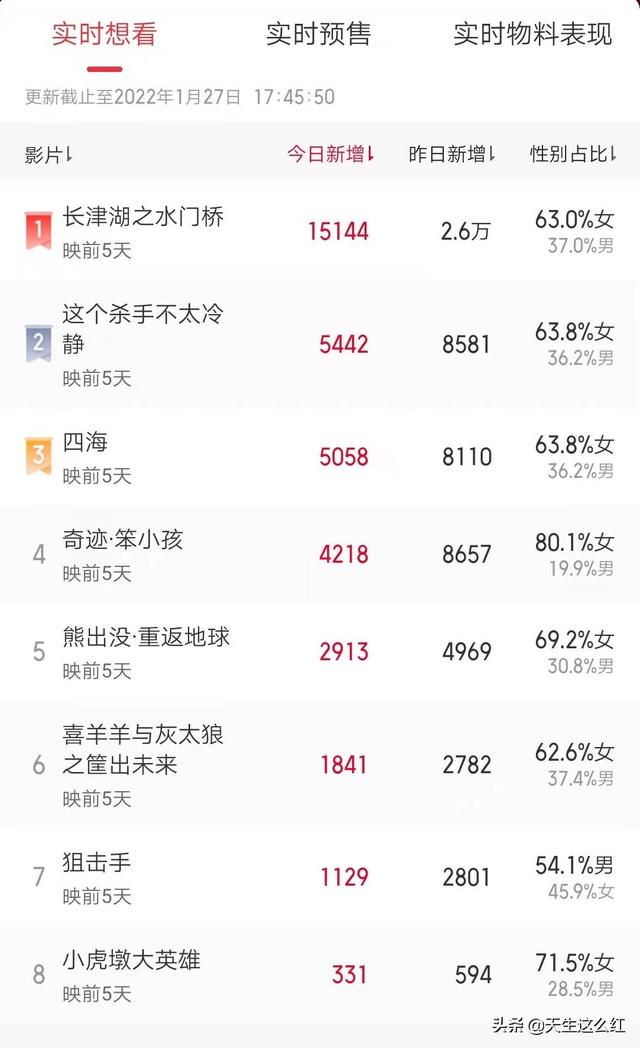View details for 熊出没·重返地球
Image resolution: width=640 pixels, height=1048 pixels.
click(x=320, y=652)
